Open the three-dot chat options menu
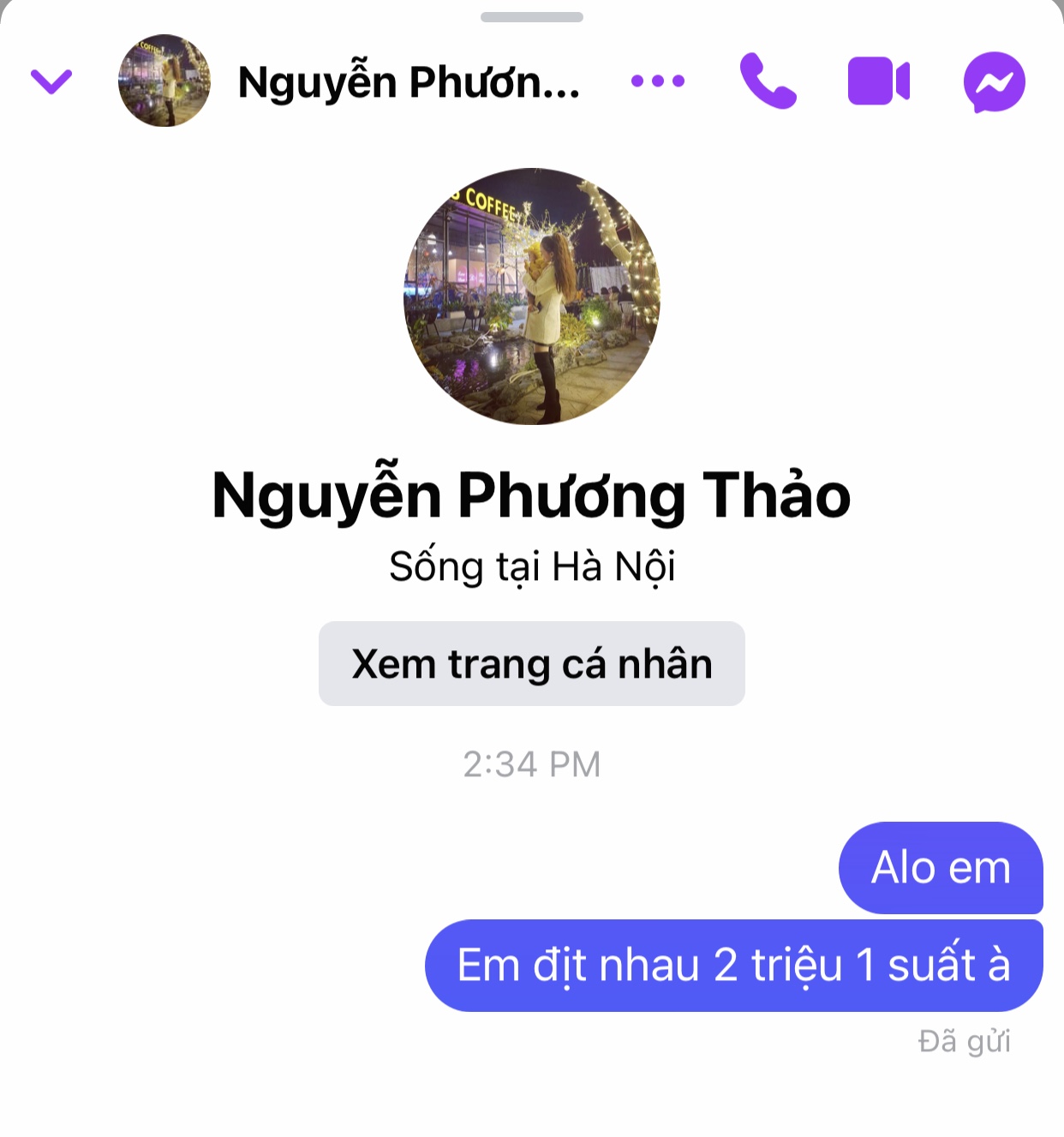The height and width of the screenshot is (1137, 1064). tap(658, 81)
